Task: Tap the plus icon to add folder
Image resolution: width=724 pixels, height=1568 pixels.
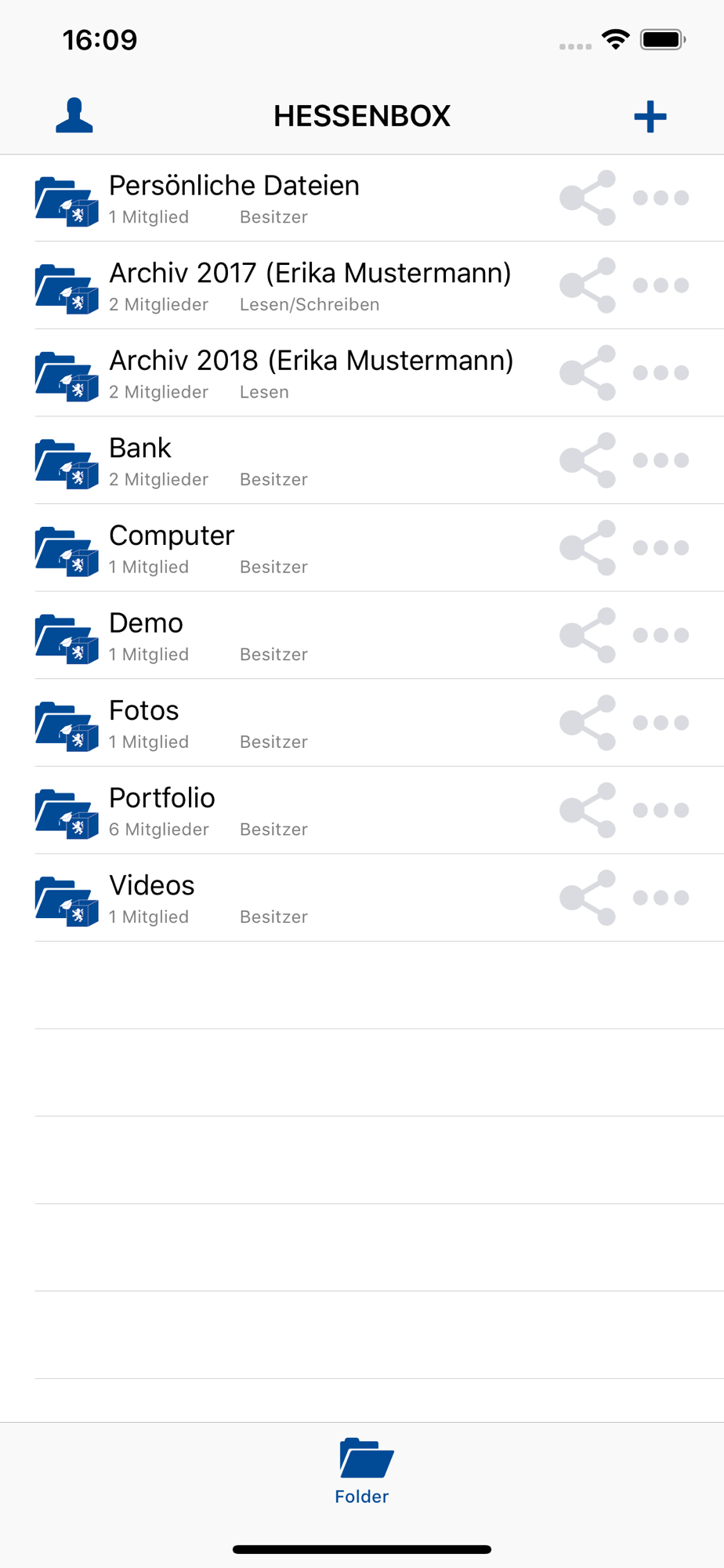Action: click(650, 117)
